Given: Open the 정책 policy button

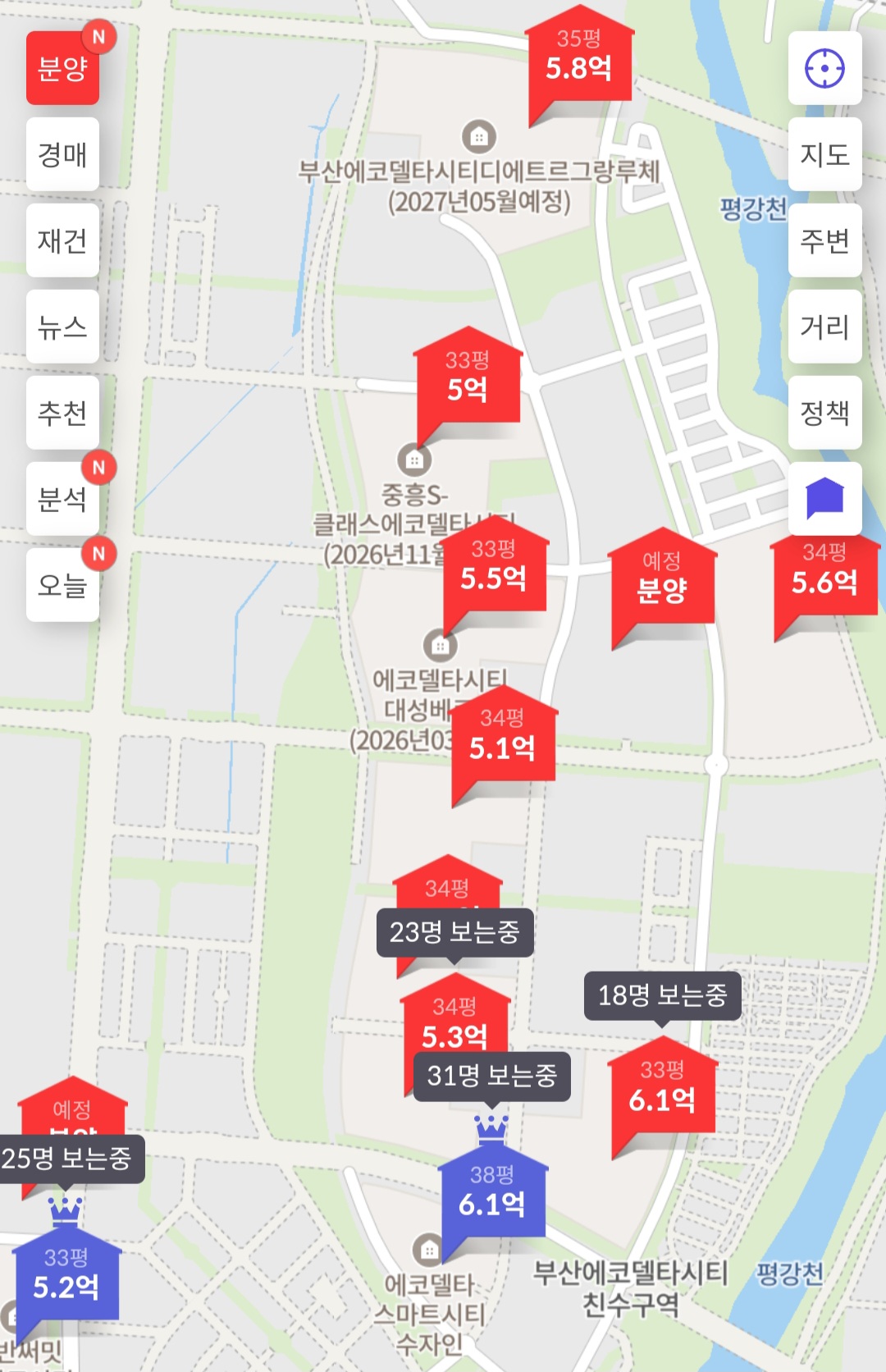Looking at the screenshot, I should [824, 413].
